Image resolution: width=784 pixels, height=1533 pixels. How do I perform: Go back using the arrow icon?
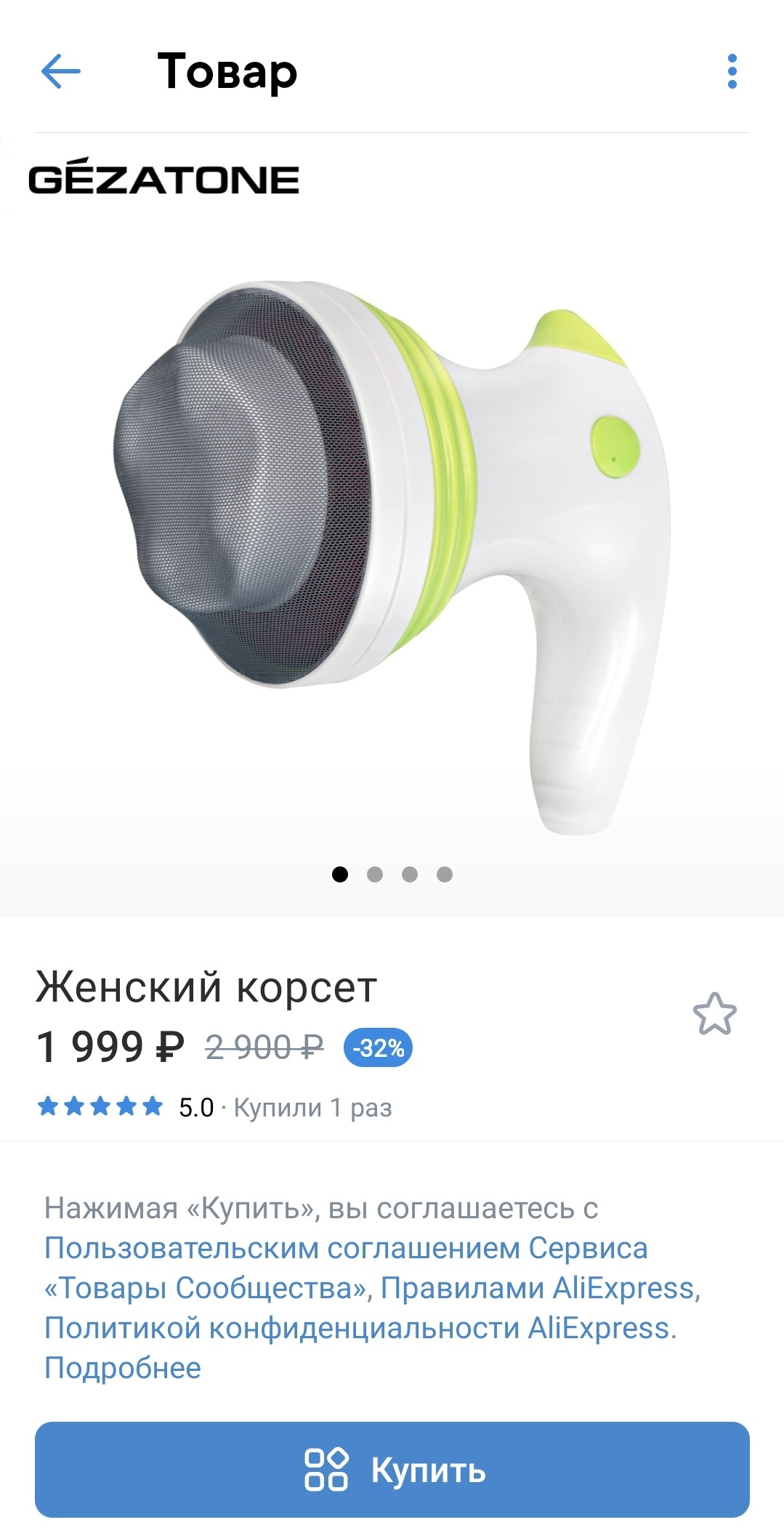pos(61,71)
